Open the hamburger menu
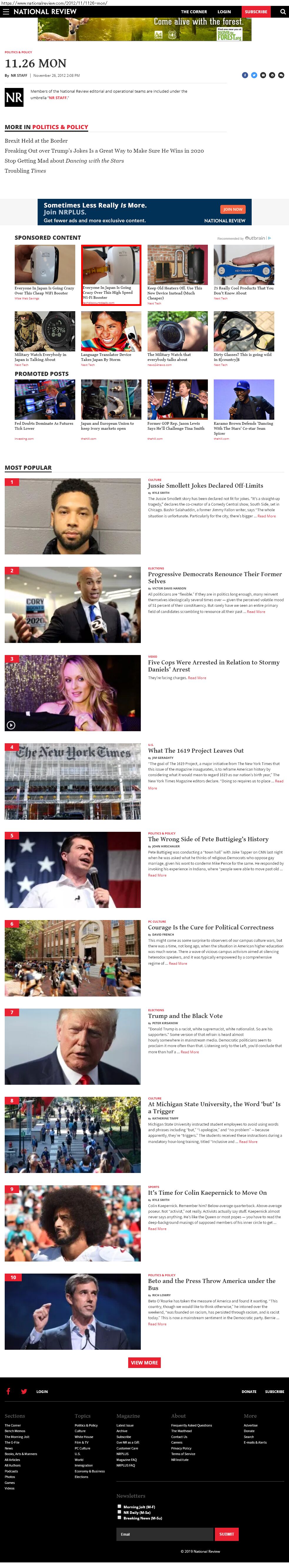The height and width of the screenshot is (1568, 289). point(6,11)
